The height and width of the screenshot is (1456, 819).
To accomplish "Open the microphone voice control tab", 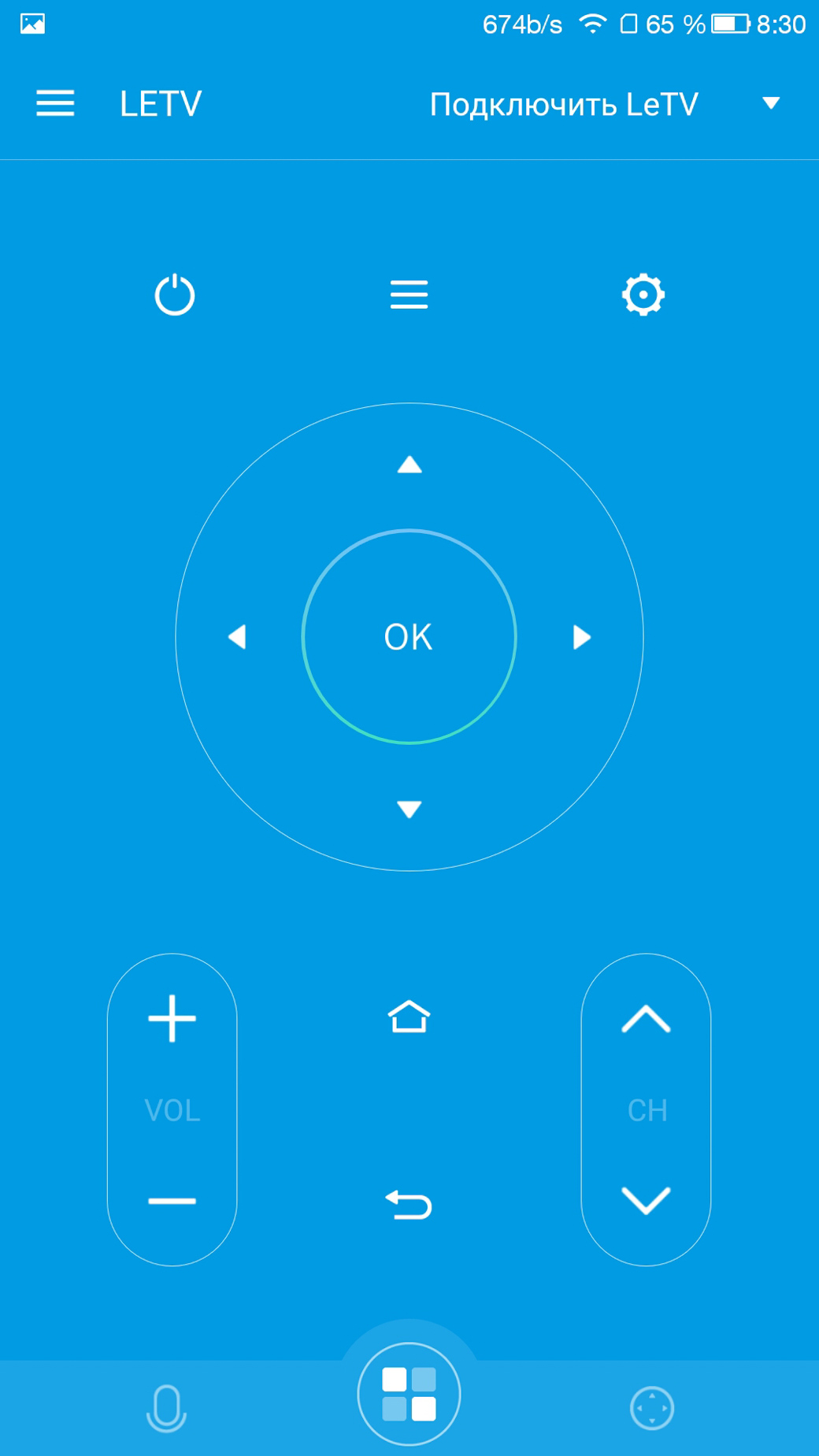I will tap(166, 1408).
